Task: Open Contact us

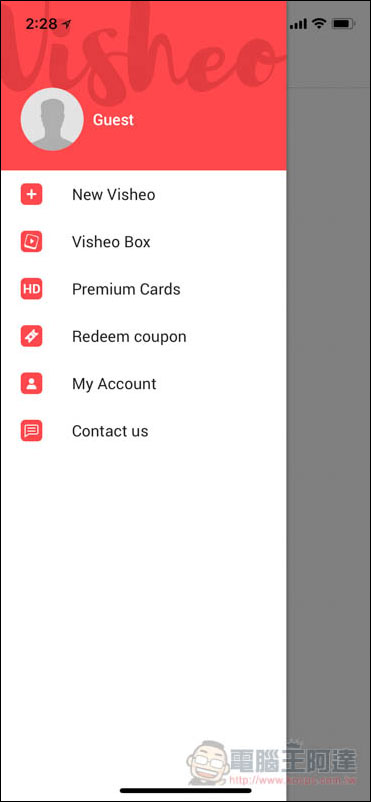Action: click(x=143, y=431)
